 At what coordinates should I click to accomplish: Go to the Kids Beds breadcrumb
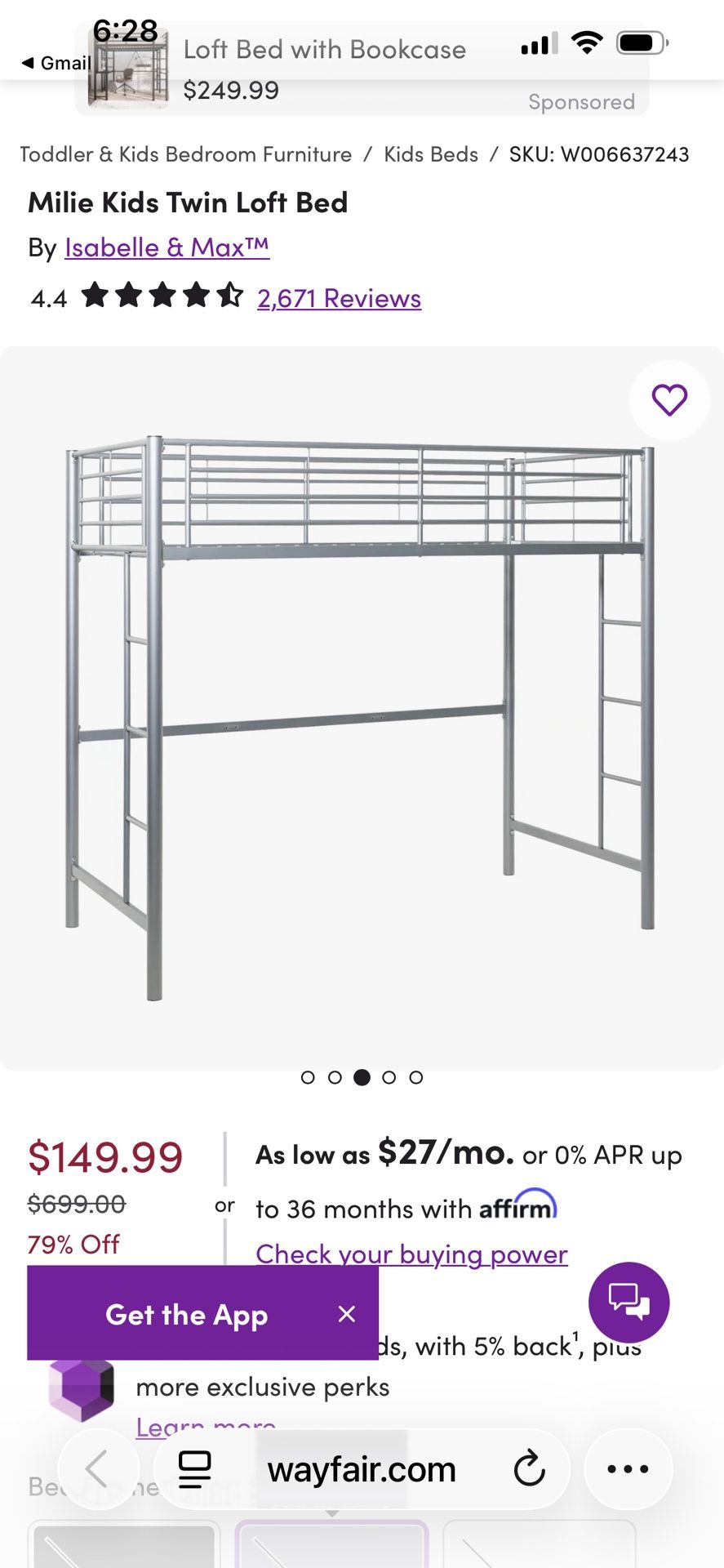431,154
